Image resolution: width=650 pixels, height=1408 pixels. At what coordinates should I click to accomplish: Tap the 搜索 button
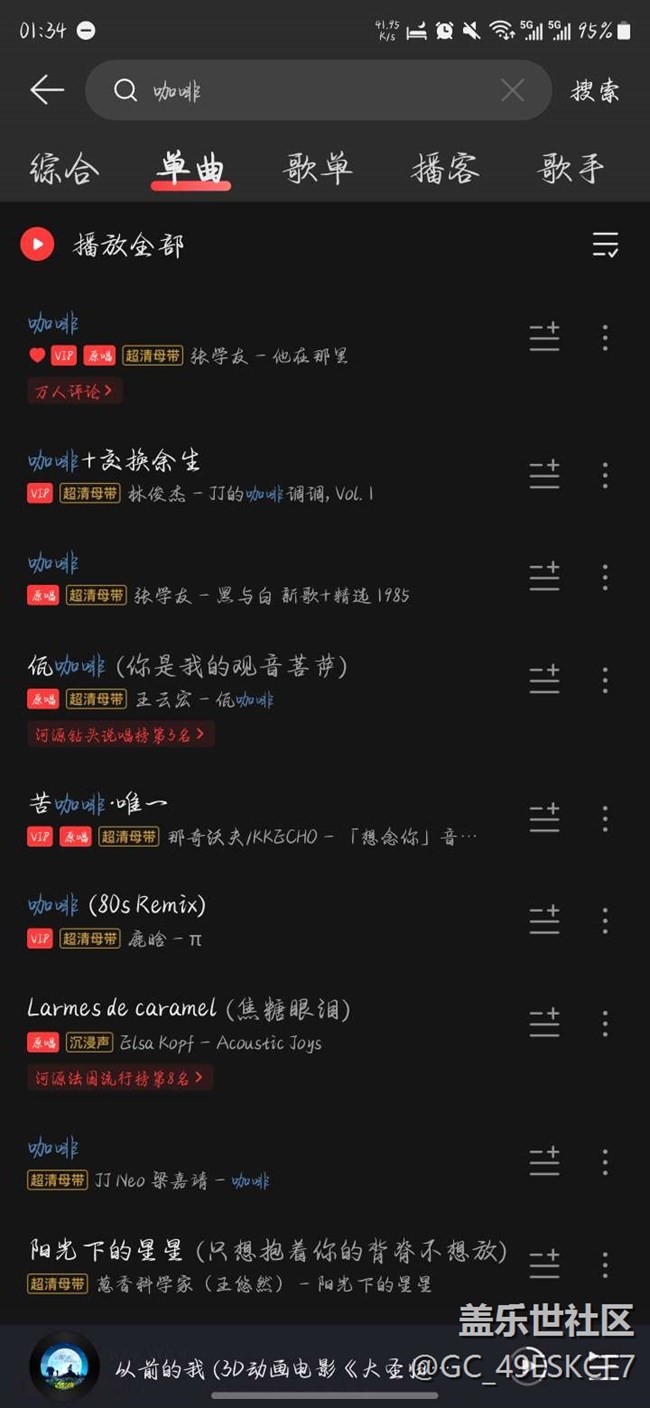click(595, 91)
